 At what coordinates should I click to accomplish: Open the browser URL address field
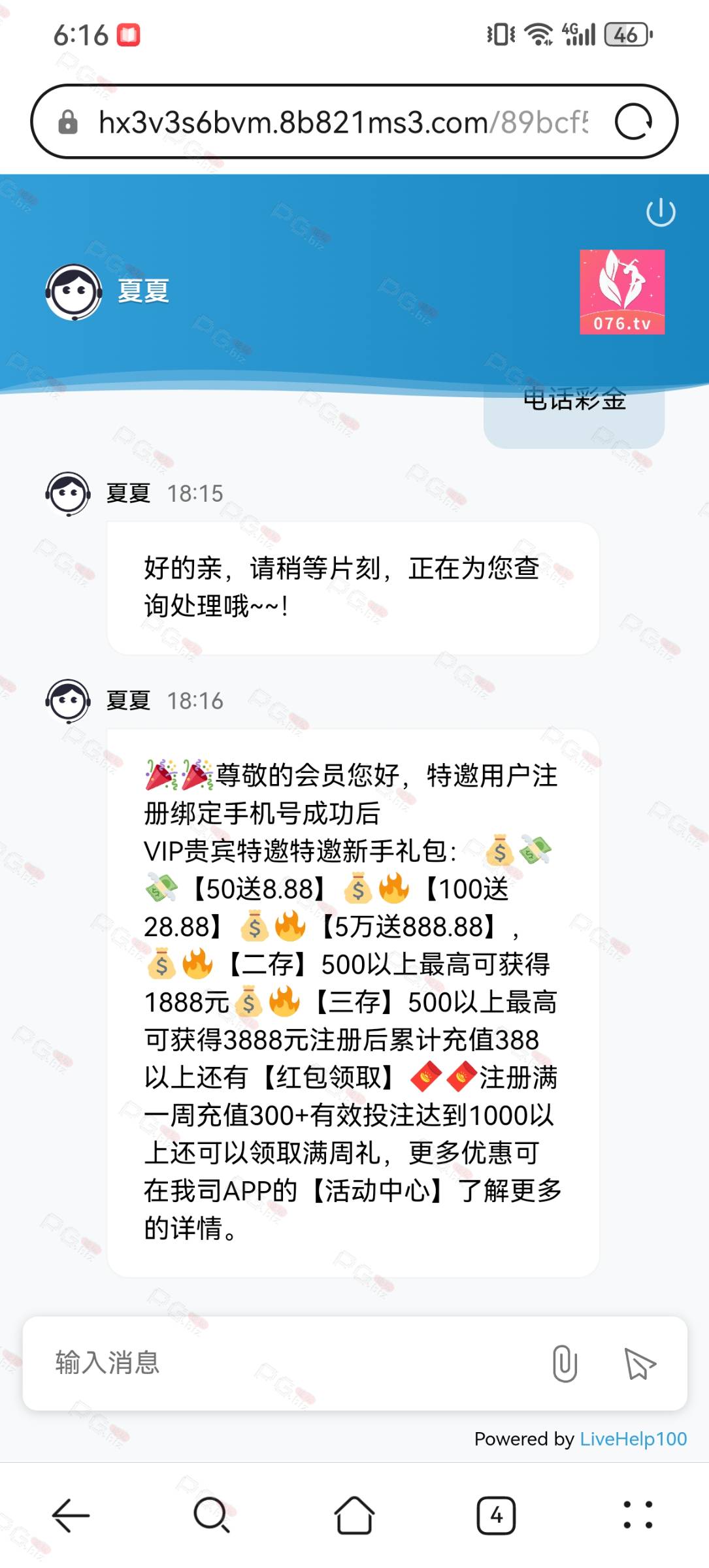click(x=342, y=122)
